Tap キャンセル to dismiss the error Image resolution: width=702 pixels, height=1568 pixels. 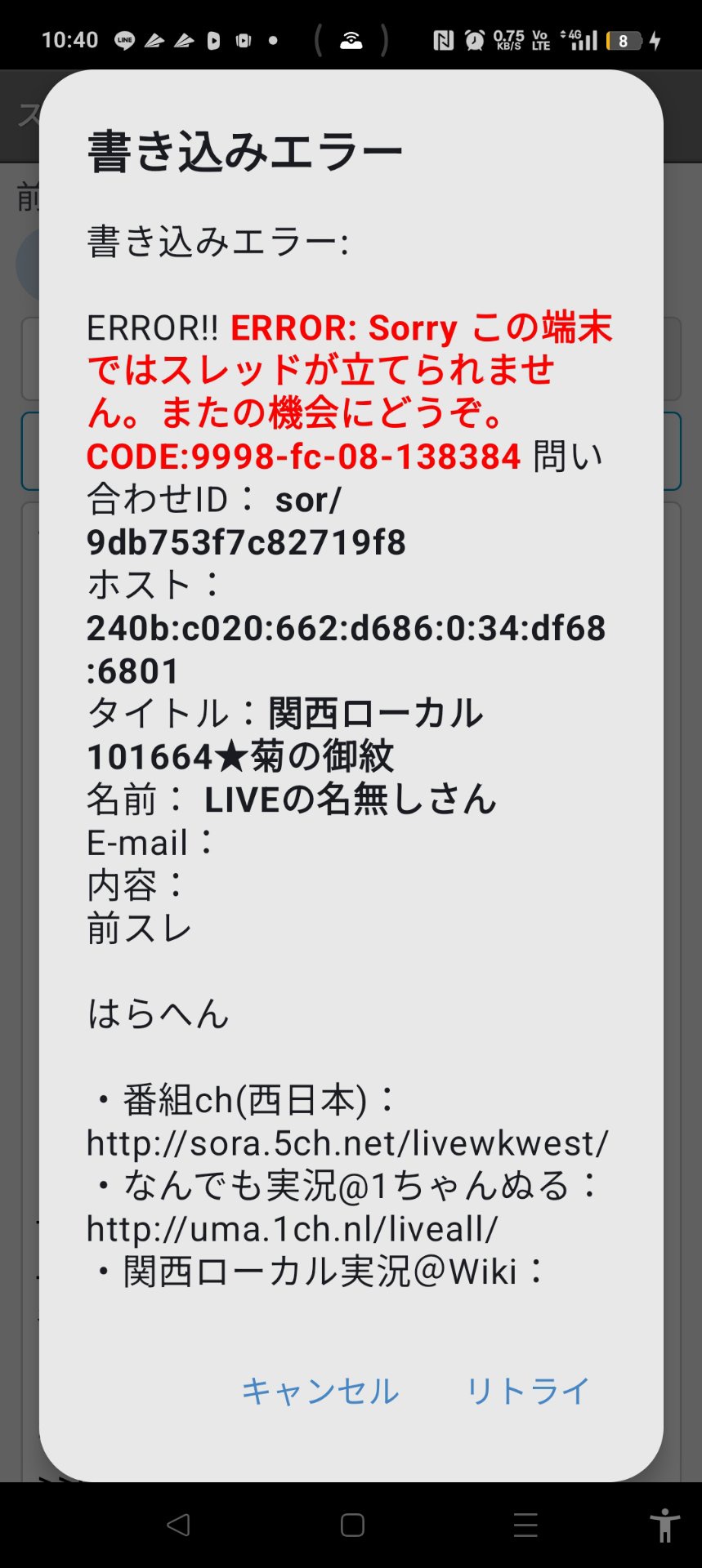tap(320, 1391)
